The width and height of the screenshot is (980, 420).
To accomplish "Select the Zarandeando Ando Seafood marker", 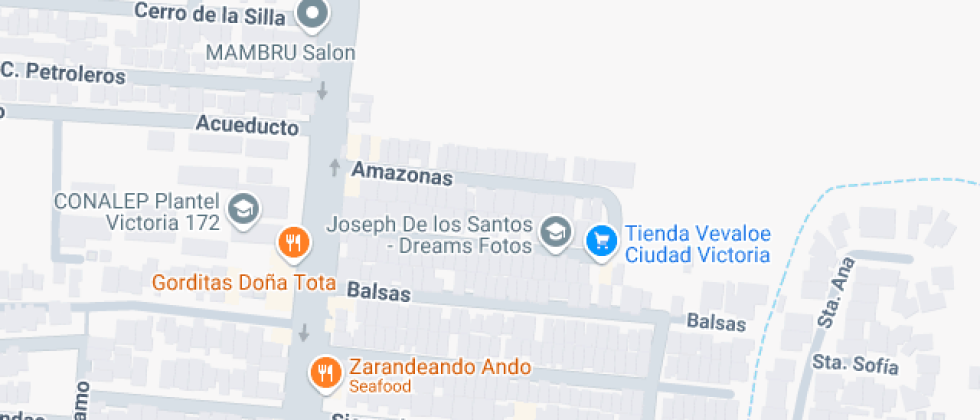I will pos(325,372).
